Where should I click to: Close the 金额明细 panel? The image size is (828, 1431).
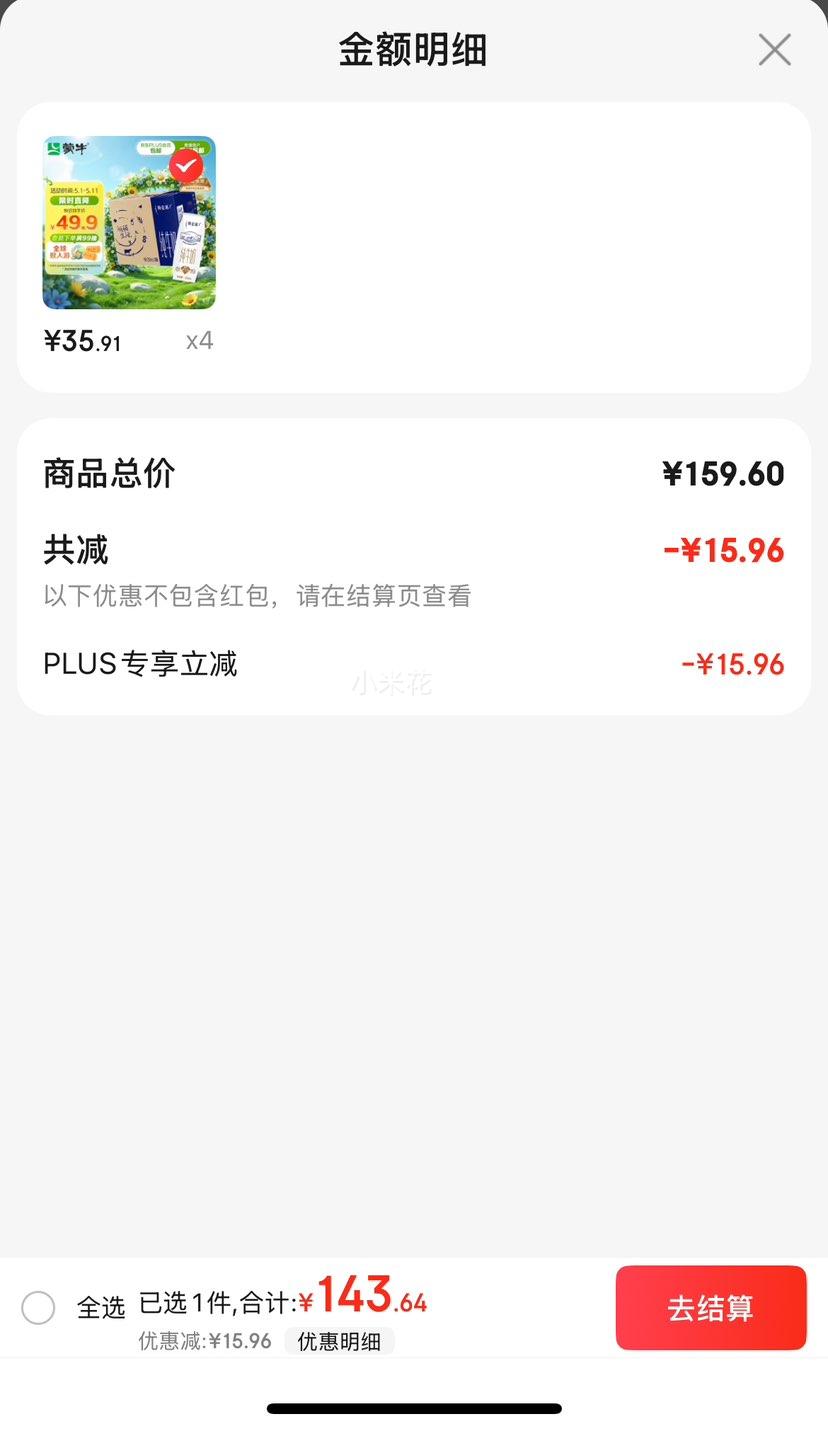point(774,49)
